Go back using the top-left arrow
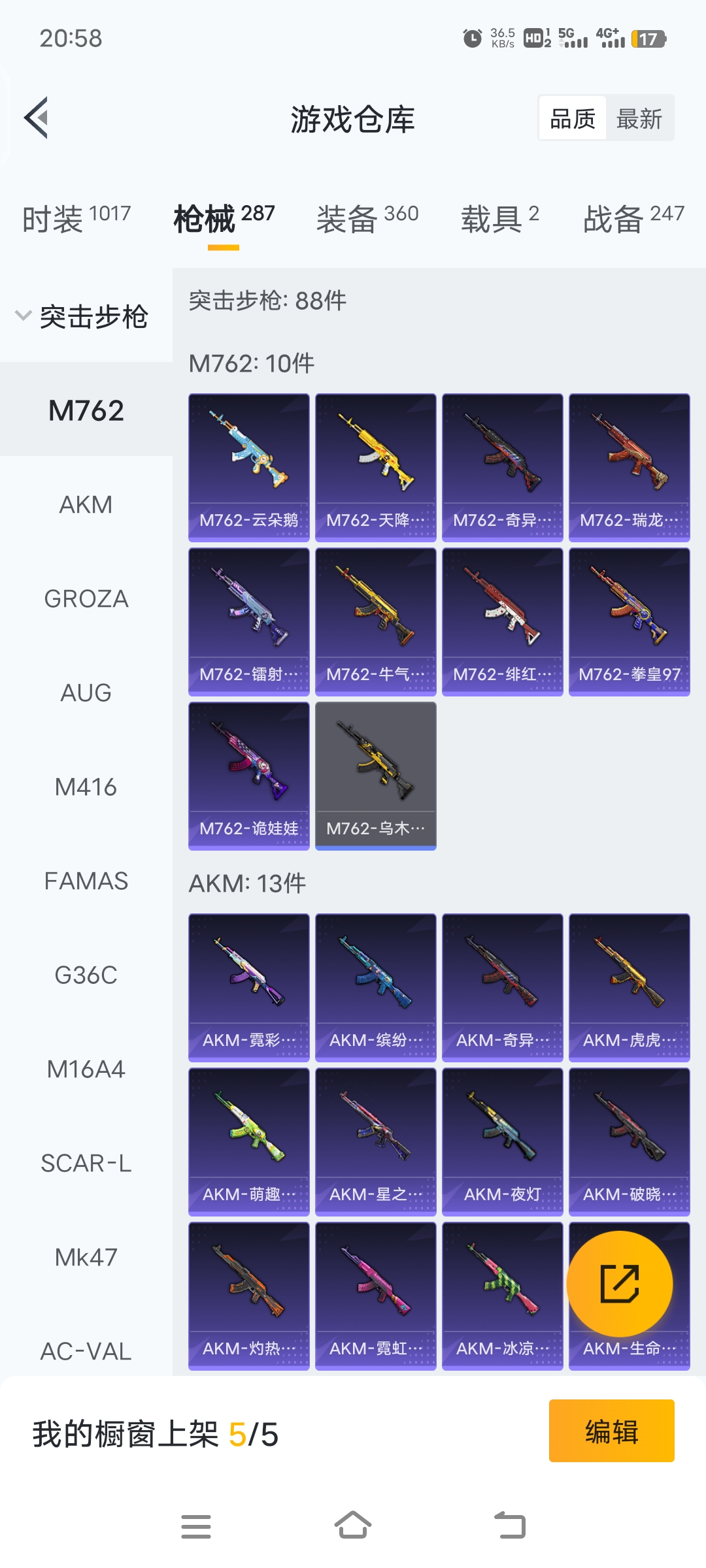 [37, 118]
